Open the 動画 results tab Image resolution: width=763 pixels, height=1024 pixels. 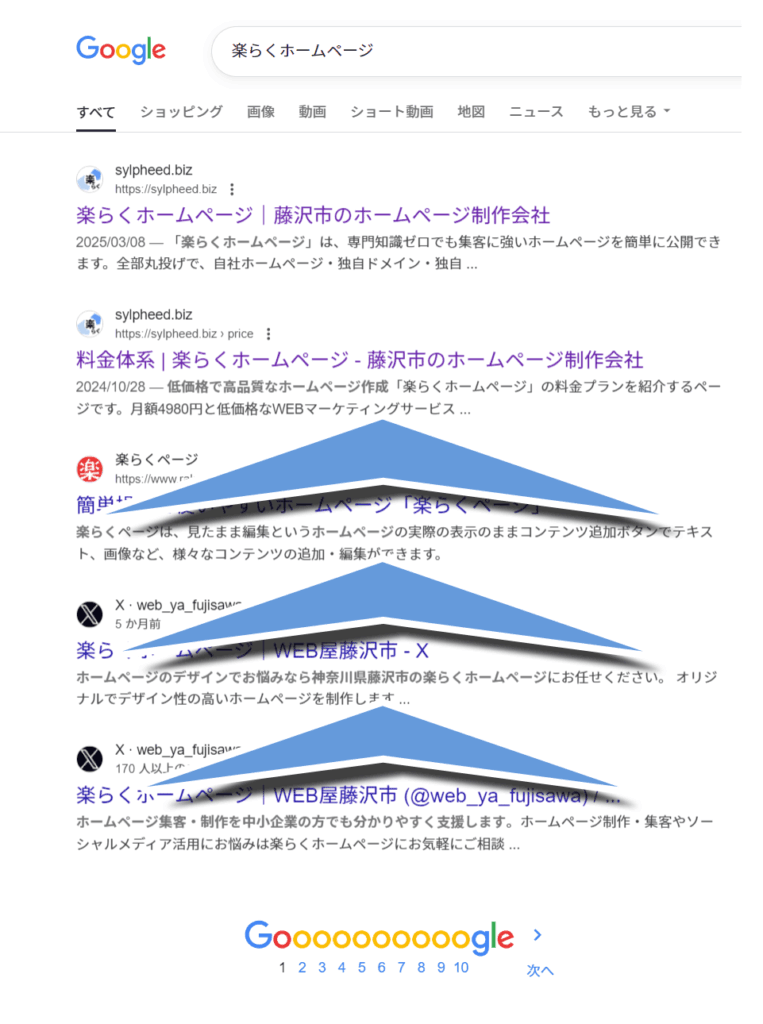(x=312, y=112)
